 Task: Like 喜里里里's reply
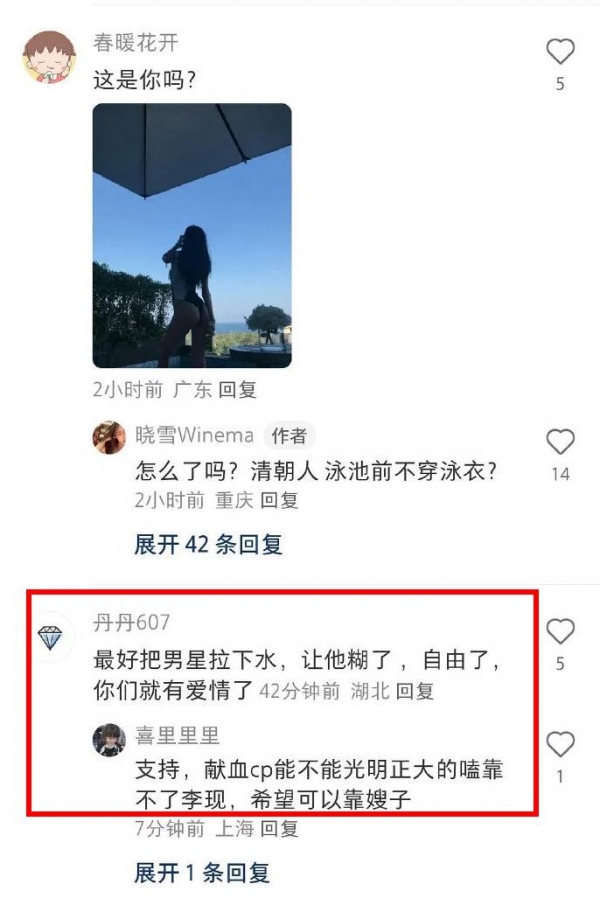click(x=560, y=745)
